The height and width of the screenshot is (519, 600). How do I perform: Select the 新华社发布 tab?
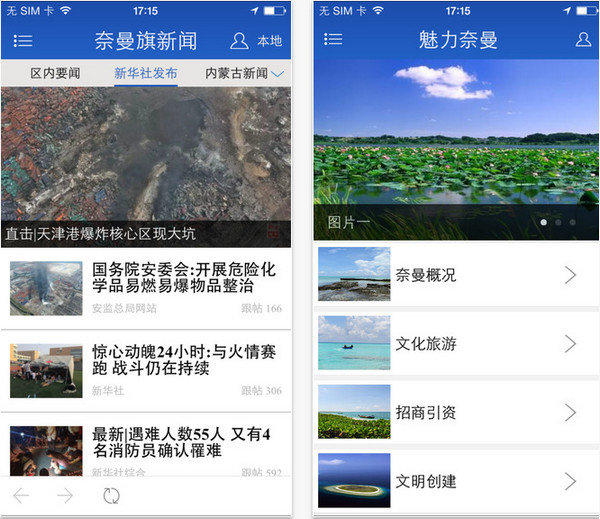(146, 74)
